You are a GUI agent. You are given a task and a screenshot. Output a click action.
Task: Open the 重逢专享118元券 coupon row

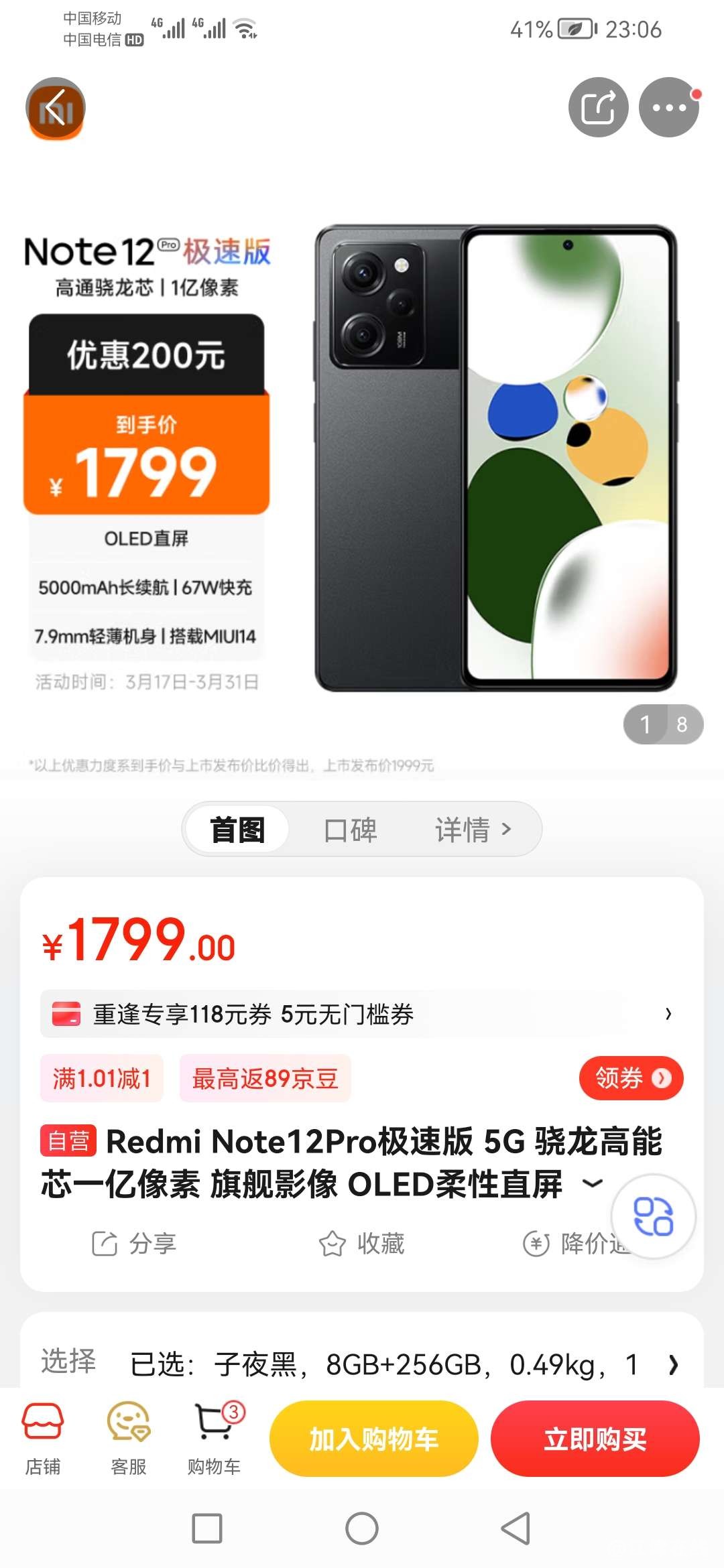click(362, 1014)
